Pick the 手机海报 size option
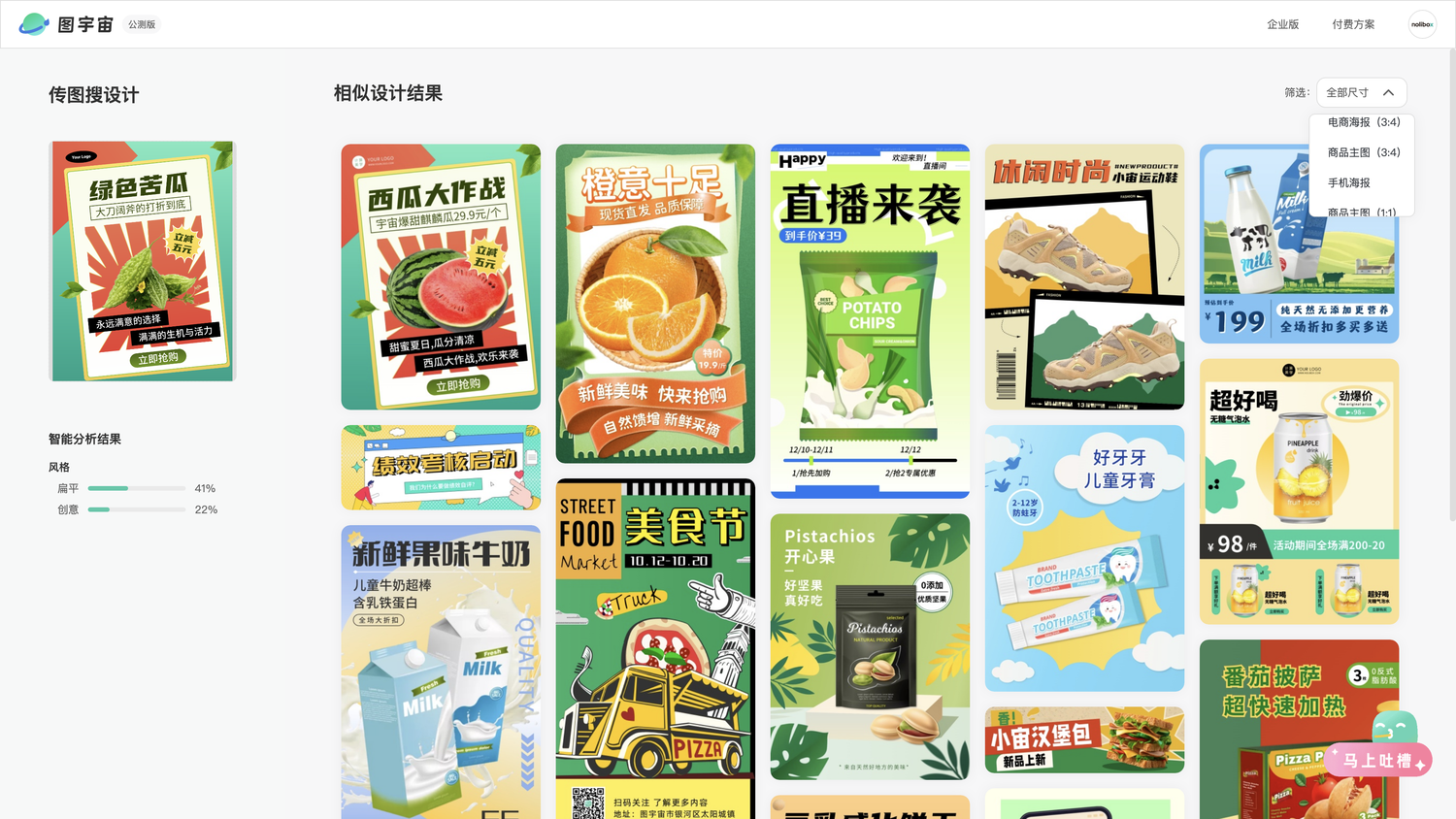This screenshot has height=819, width=1456. point(1349,182)
